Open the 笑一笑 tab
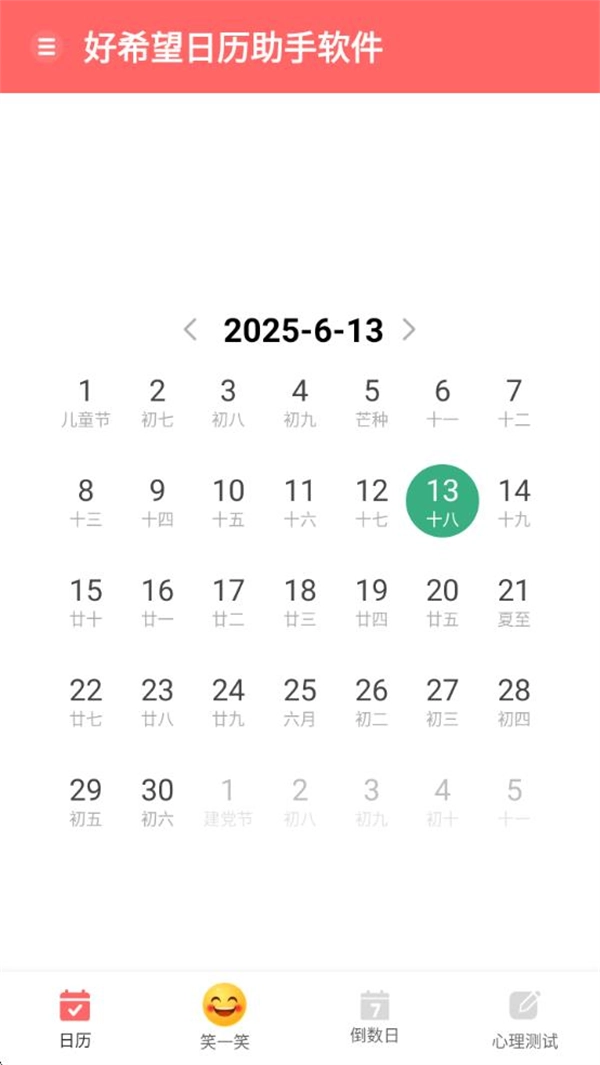The image size is (600, 1065). click(225, 1019)
